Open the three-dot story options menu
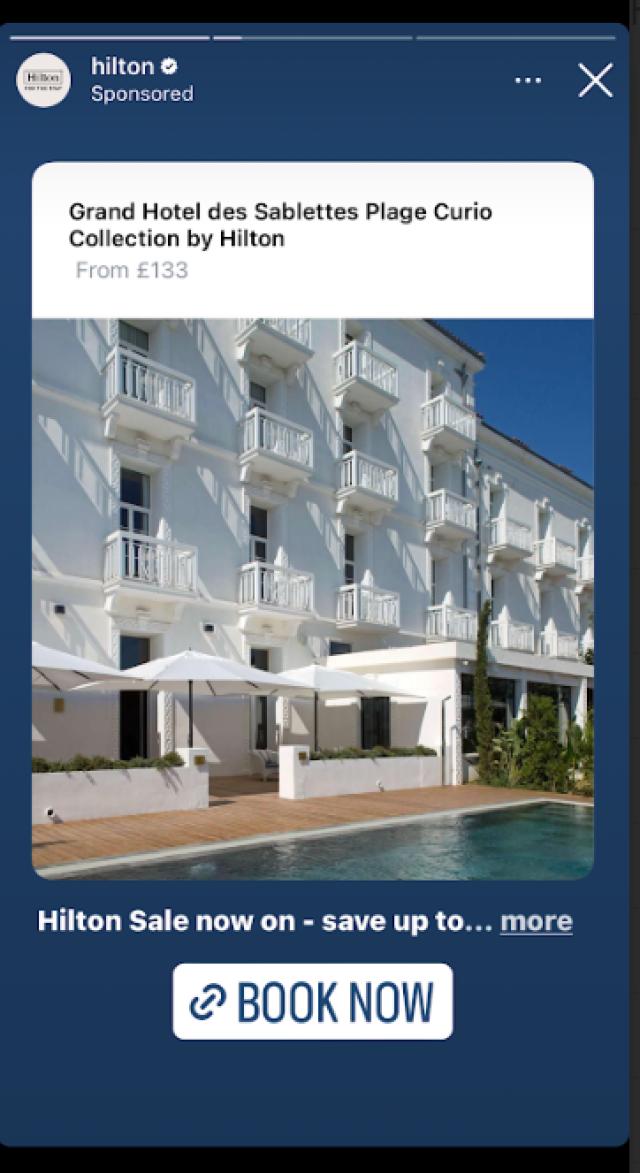This screenshot has height=1173, width=640. pyautogui.click(x=528, y=80)
